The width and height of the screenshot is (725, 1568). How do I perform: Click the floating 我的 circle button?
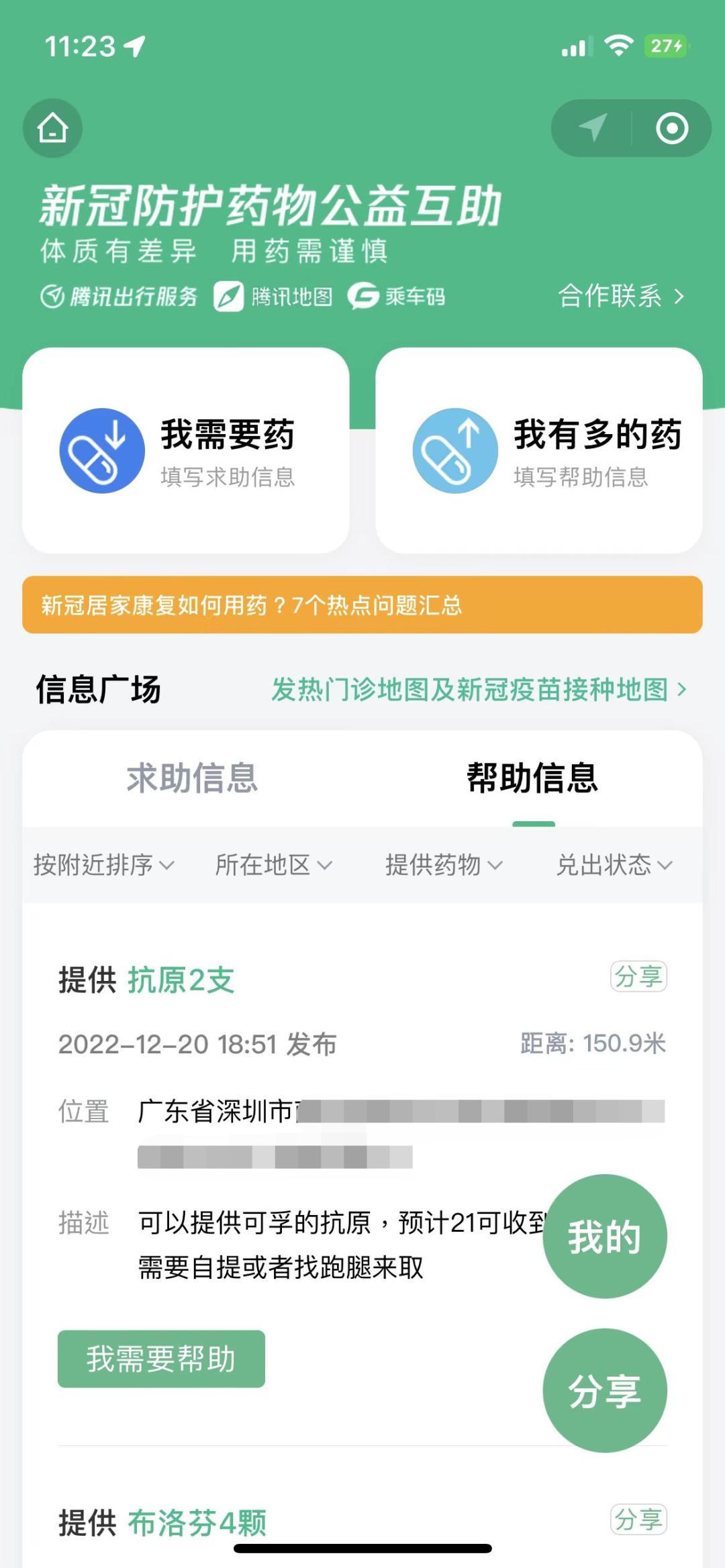pyautogui.click(x=603, y=1235)
